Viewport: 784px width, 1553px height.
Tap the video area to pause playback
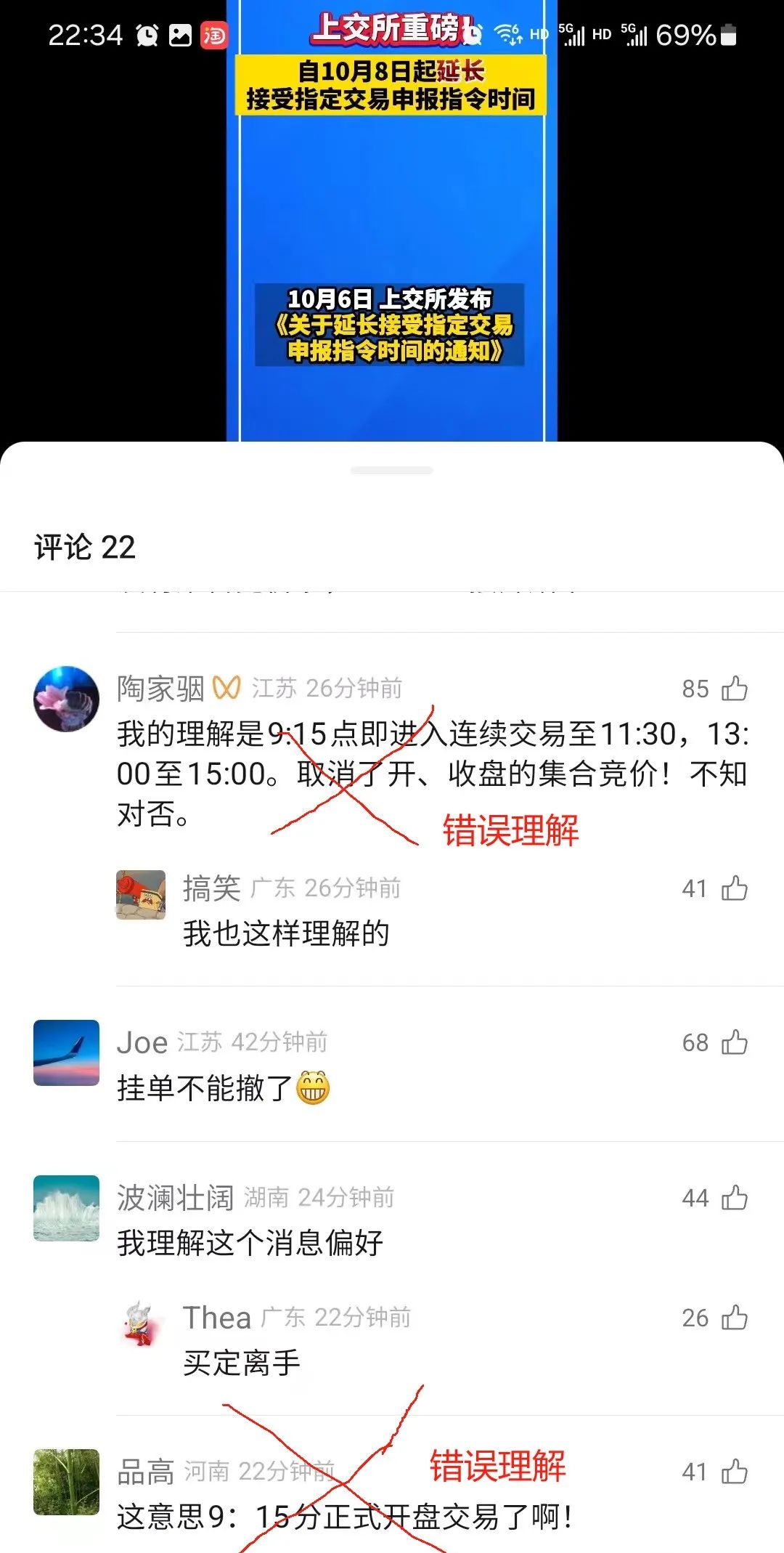point(392,218)
